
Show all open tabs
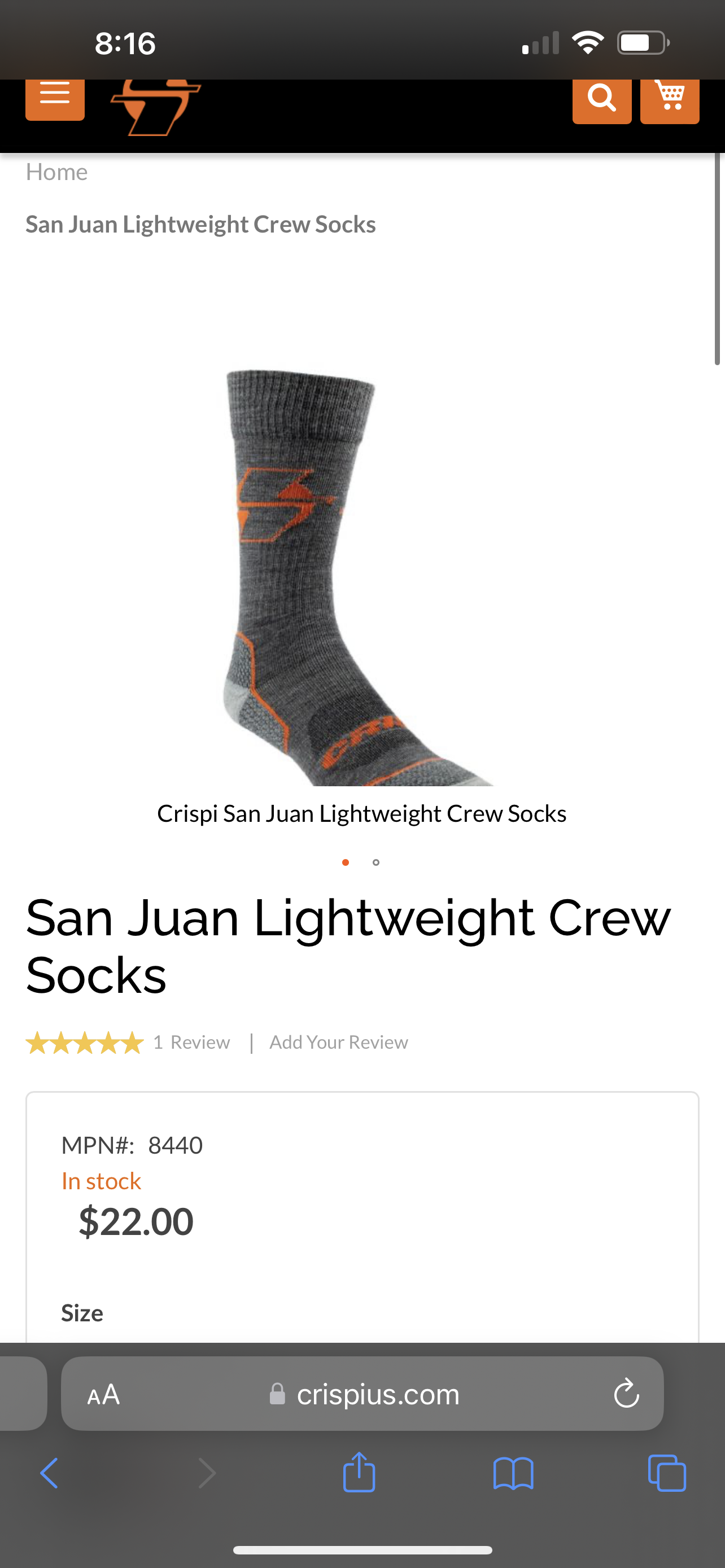pos(667,1474)
